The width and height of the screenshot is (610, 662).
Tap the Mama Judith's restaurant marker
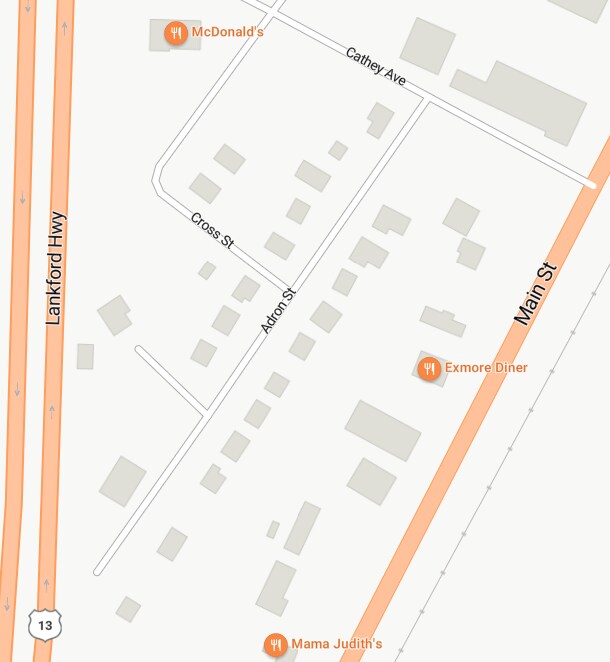[x=276, y=644]
